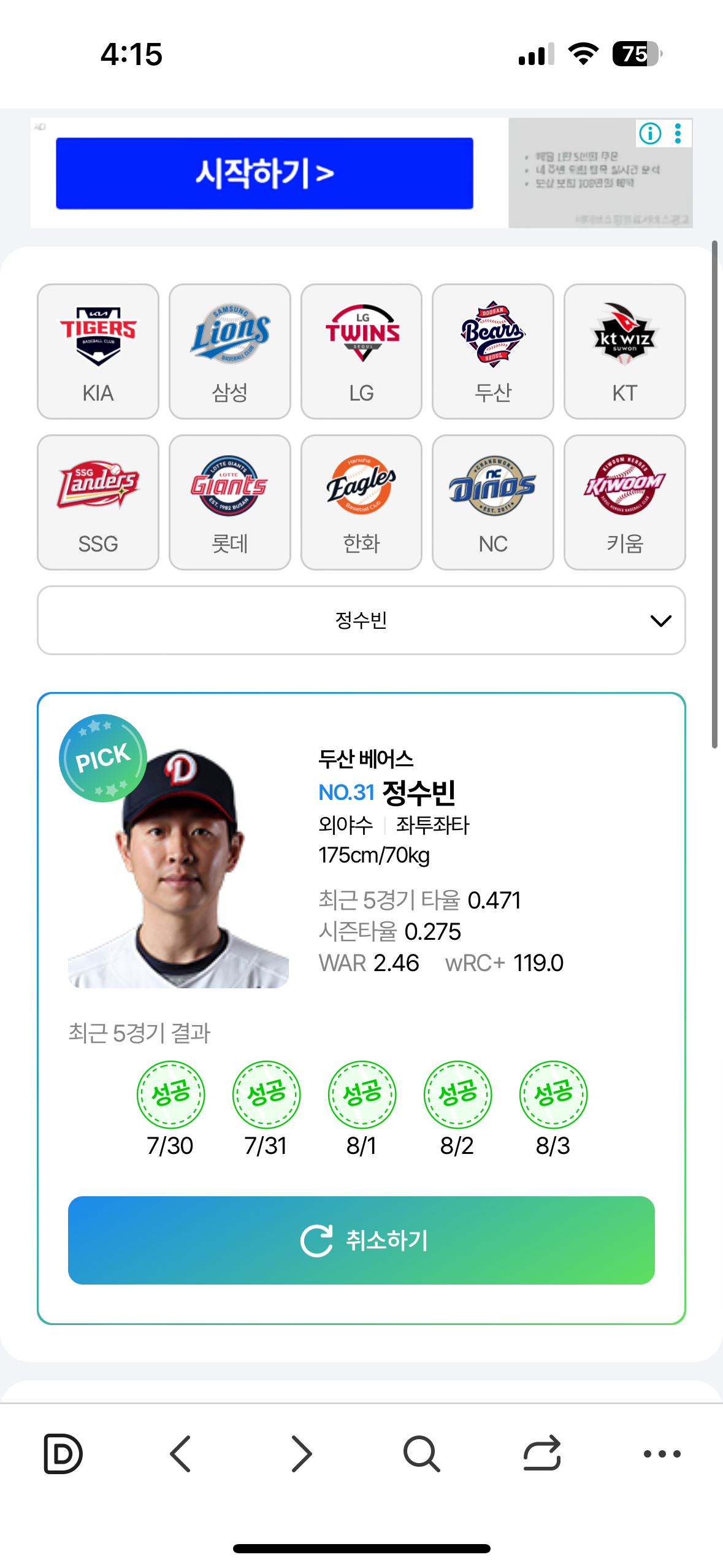
Task: Select the Samsung Lions team
Action: click(x=230, y=351)
